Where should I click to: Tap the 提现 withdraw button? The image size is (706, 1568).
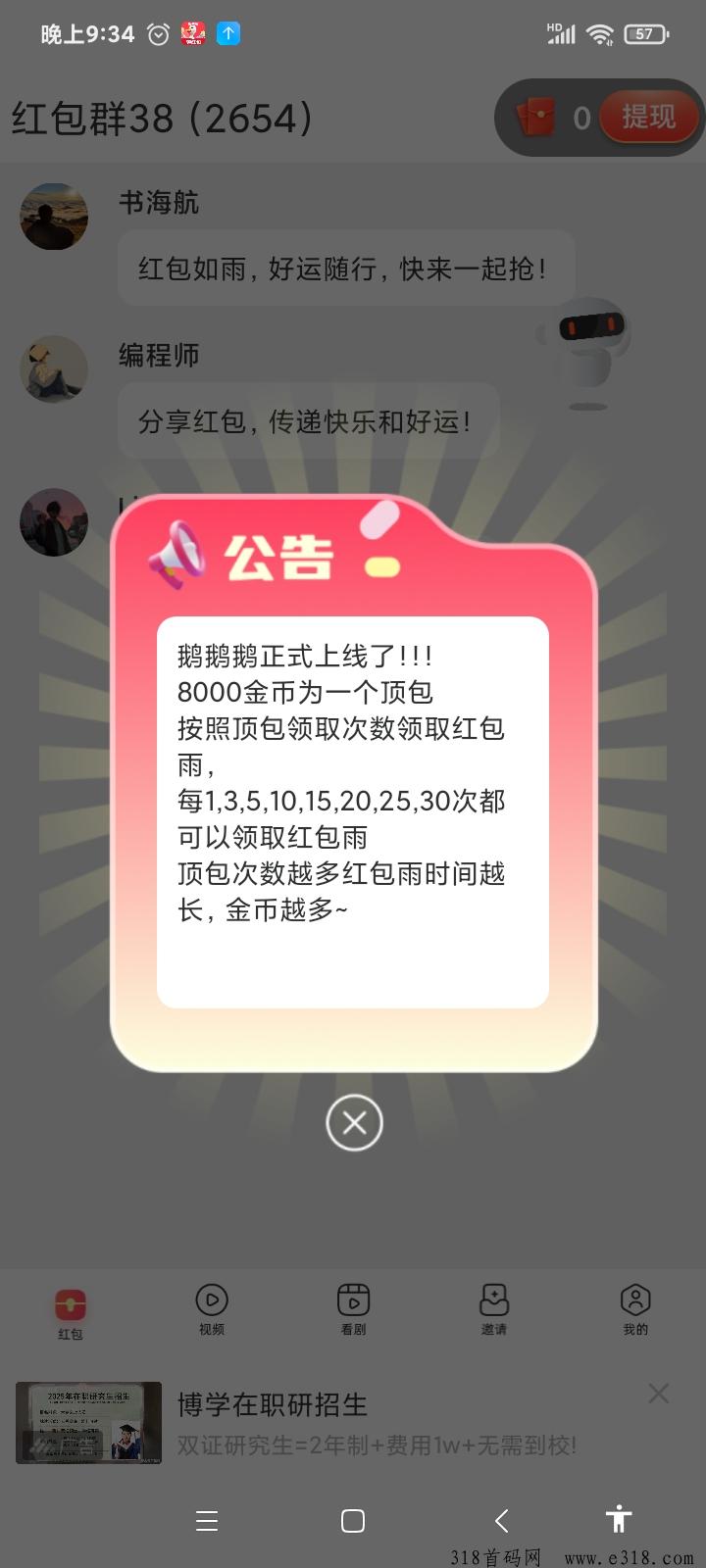pyautogui.click(x=649, y=118)
